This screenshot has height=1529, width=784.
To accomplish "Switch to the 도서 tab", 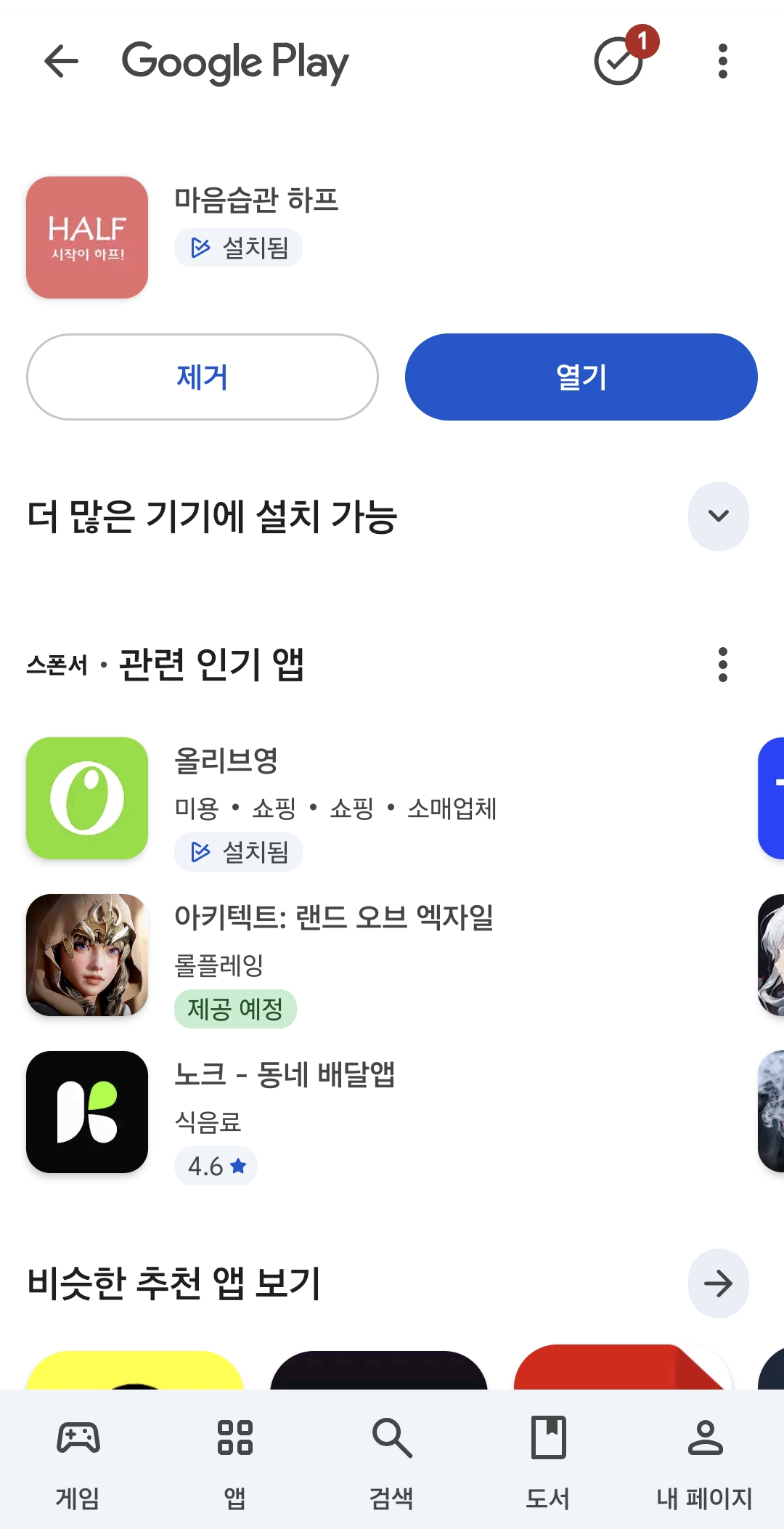I will (548, 1460).
